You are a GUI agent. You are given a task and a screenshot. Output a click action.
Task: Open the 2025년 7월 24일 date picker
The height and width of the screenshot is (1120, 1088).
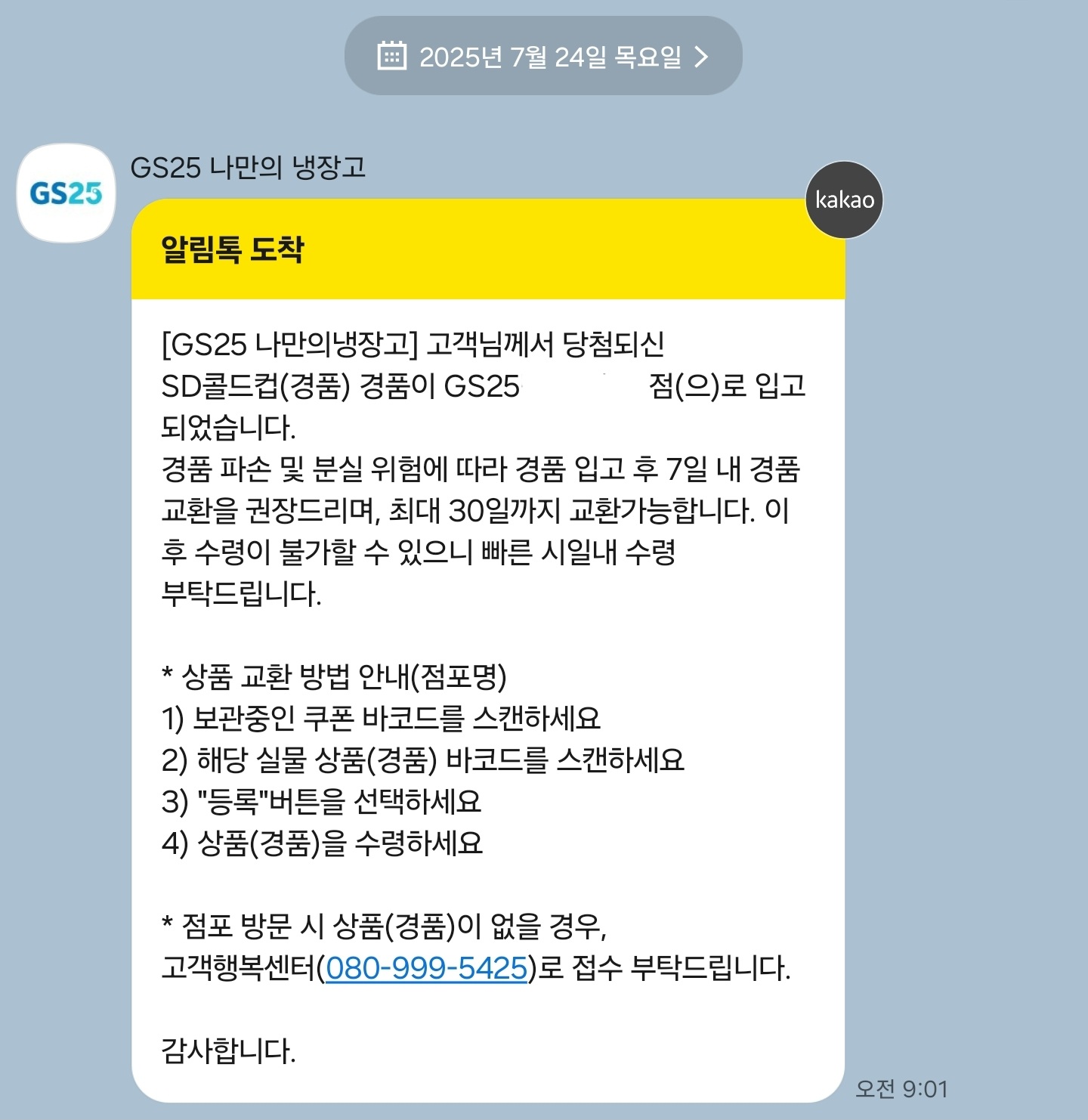point(543,57)
